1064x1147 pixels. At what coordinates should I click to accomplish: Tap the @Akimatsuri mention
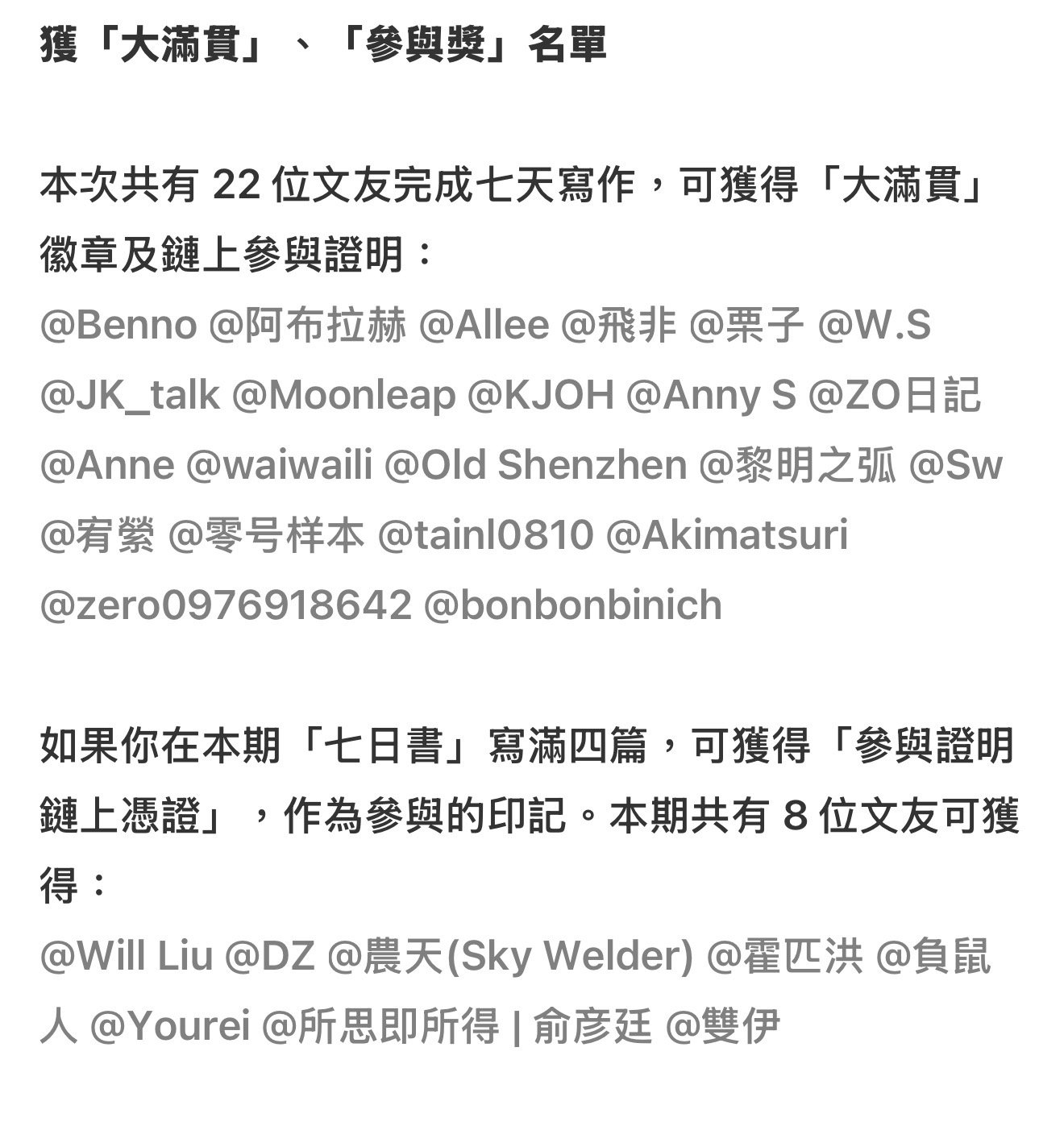pos(726,535)
